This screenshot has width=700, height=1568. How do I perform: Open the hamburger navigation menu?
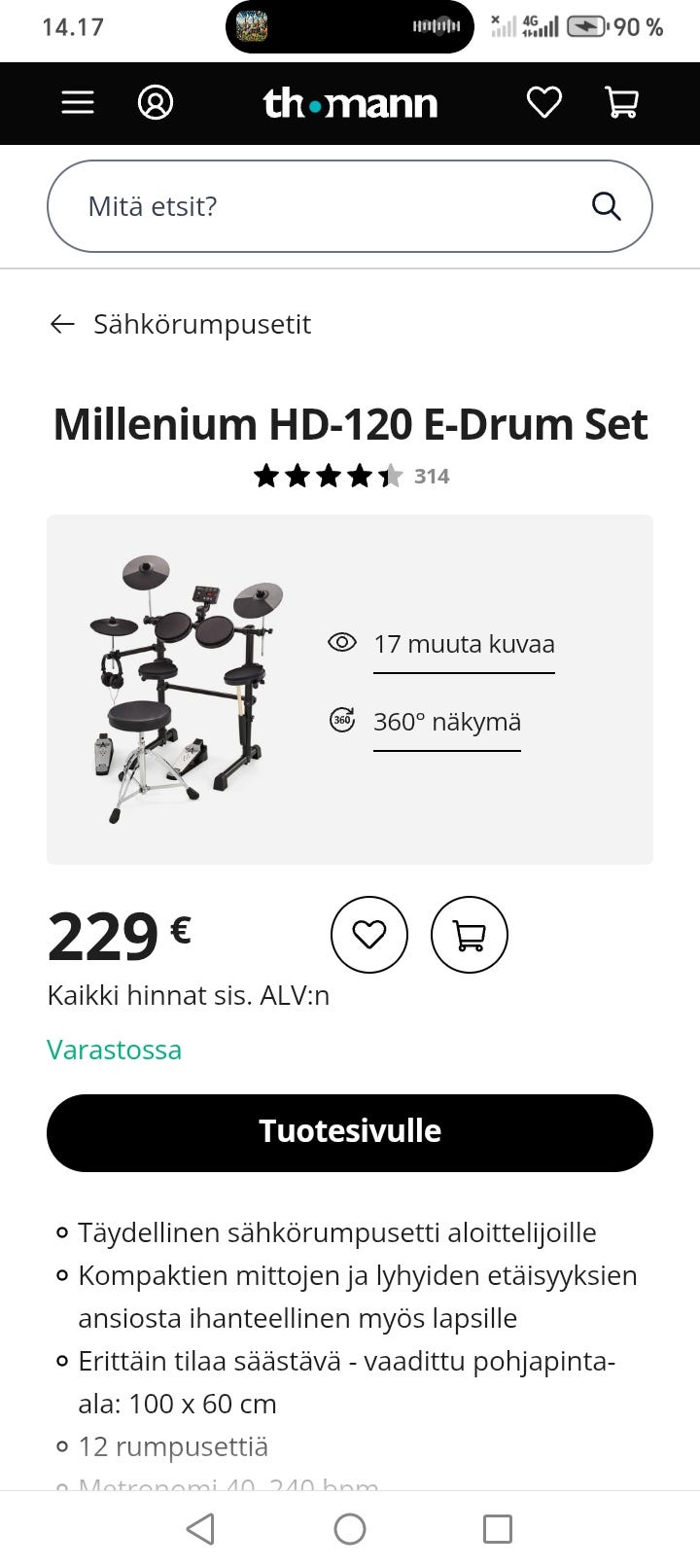click(x=77, y=102)
